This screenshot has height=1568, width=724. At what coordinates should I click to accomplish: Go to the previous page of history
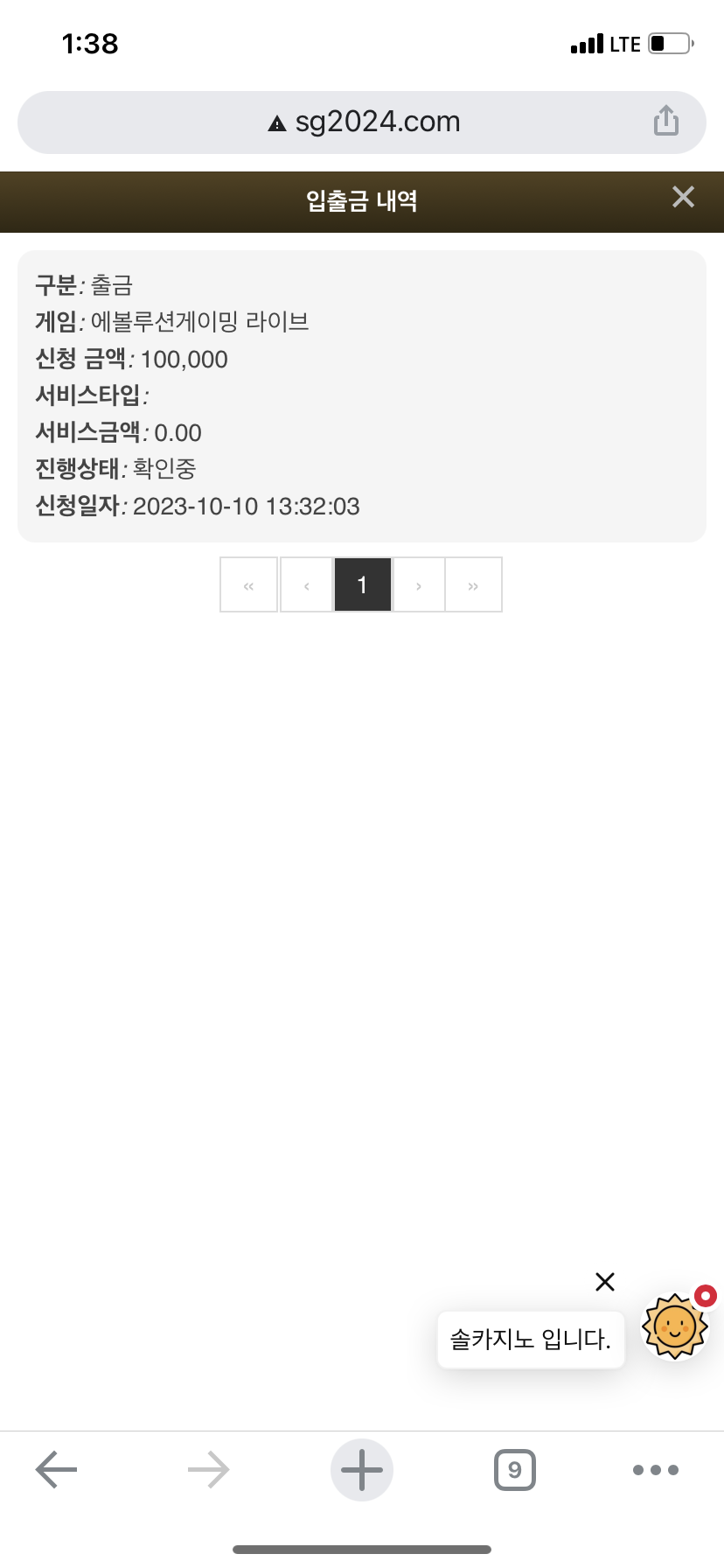(x=306, y=584)
